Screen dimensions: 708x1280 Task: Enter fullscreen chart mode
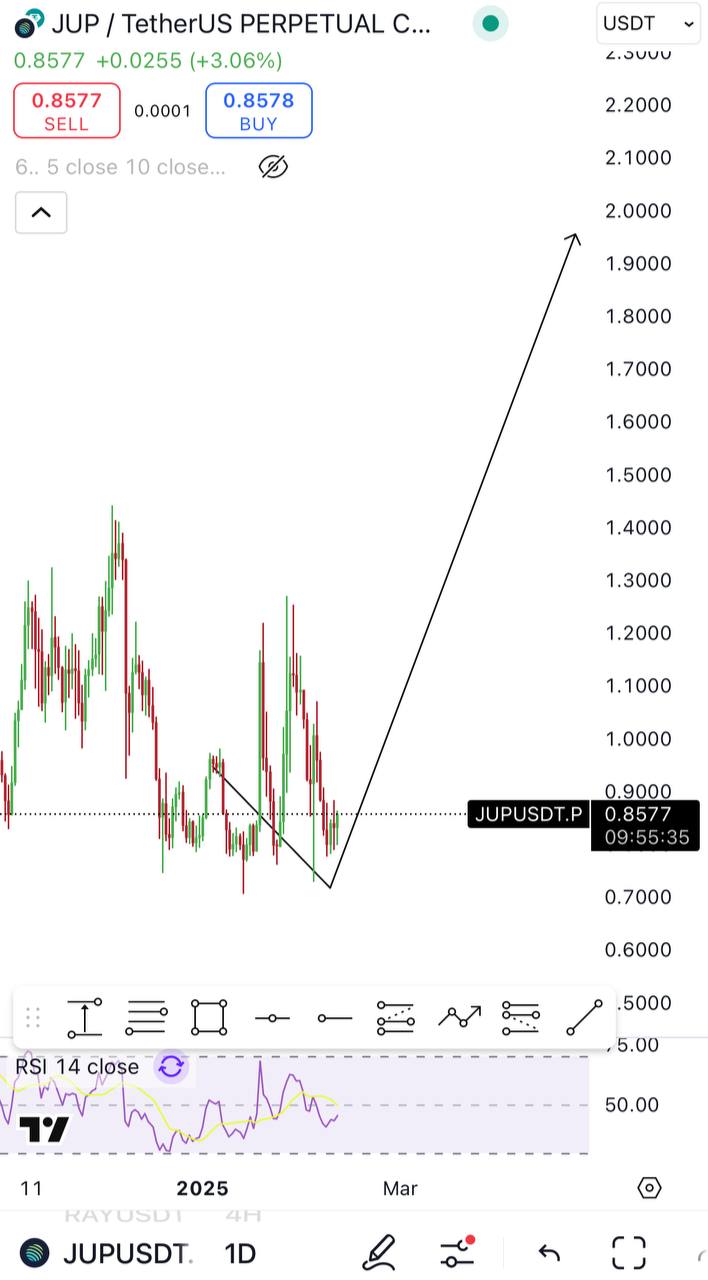(x=629, y=1252)
